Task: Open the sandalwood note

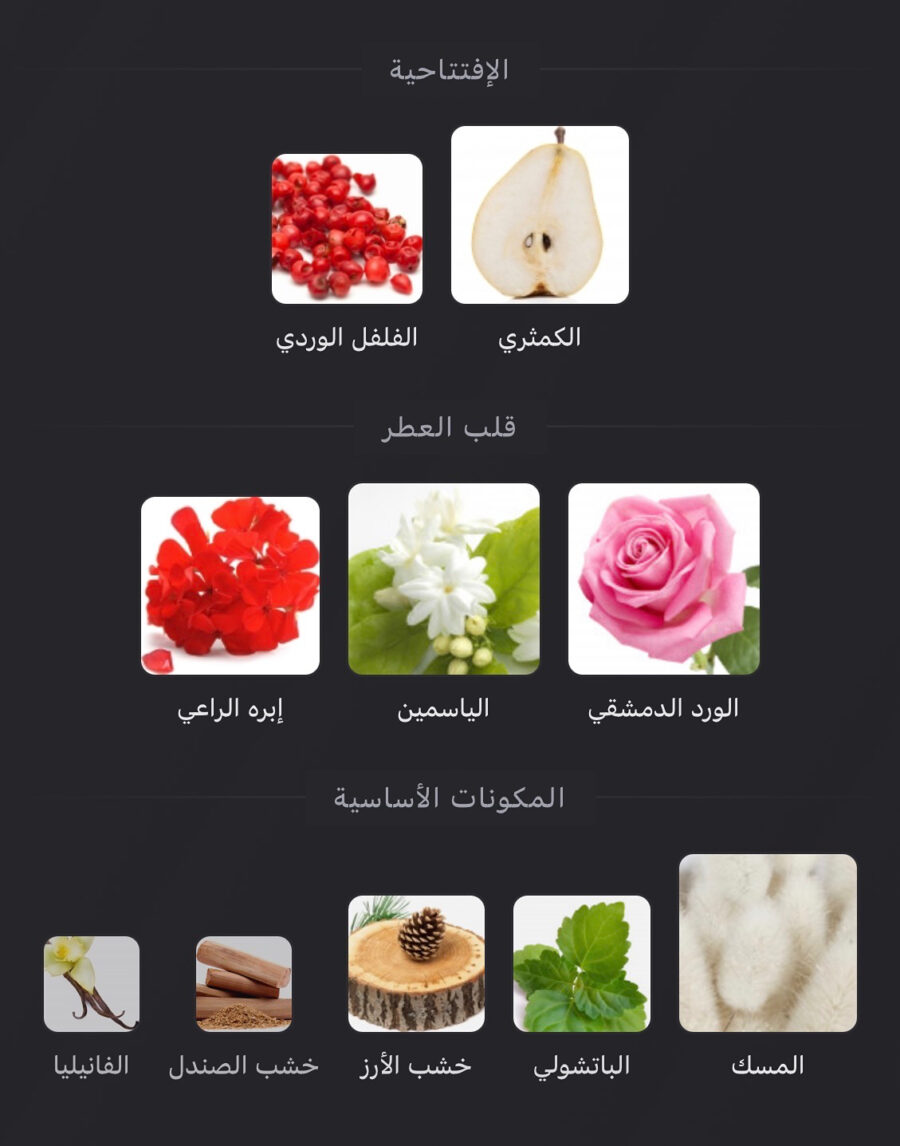Action: pyautogui.click(x=244, y=983)
